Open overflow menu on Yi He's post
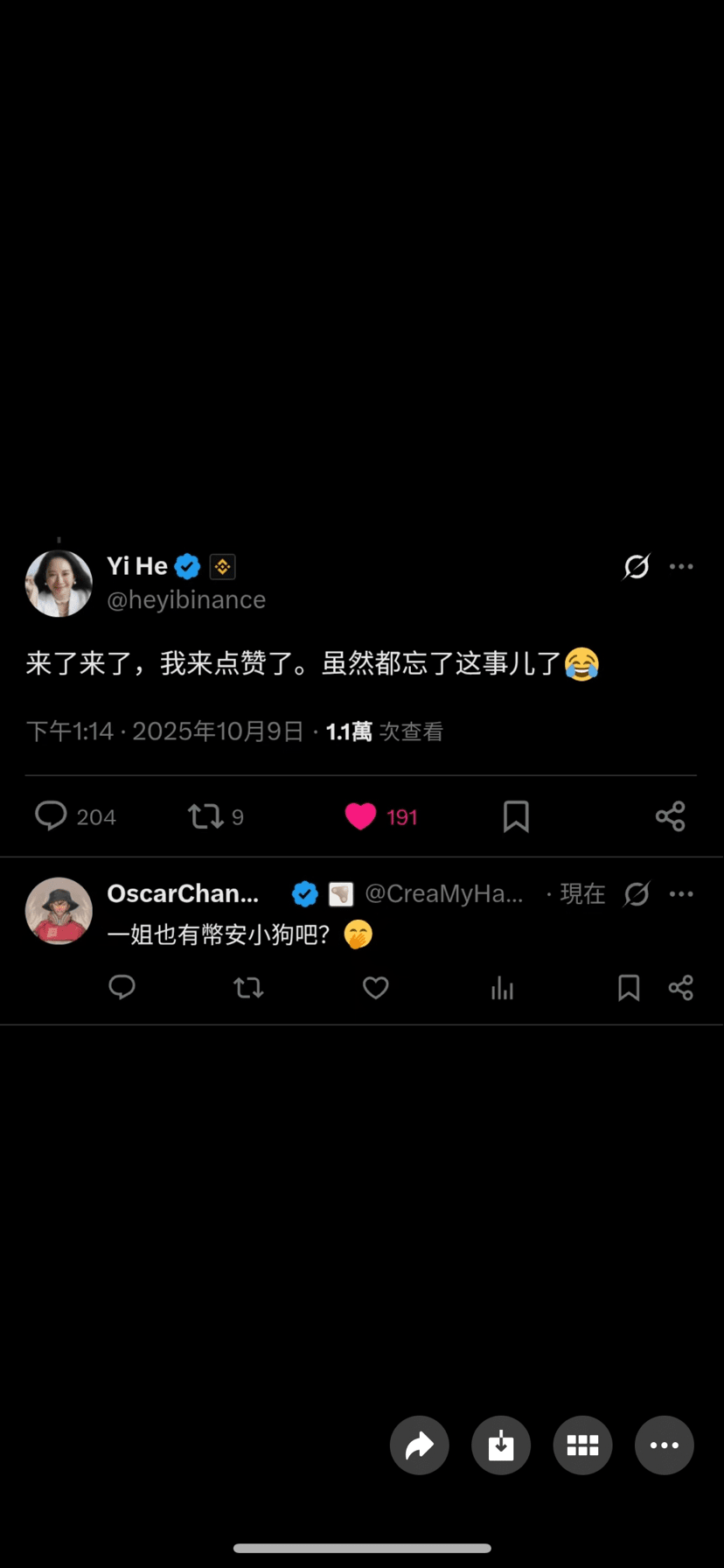 681,567
